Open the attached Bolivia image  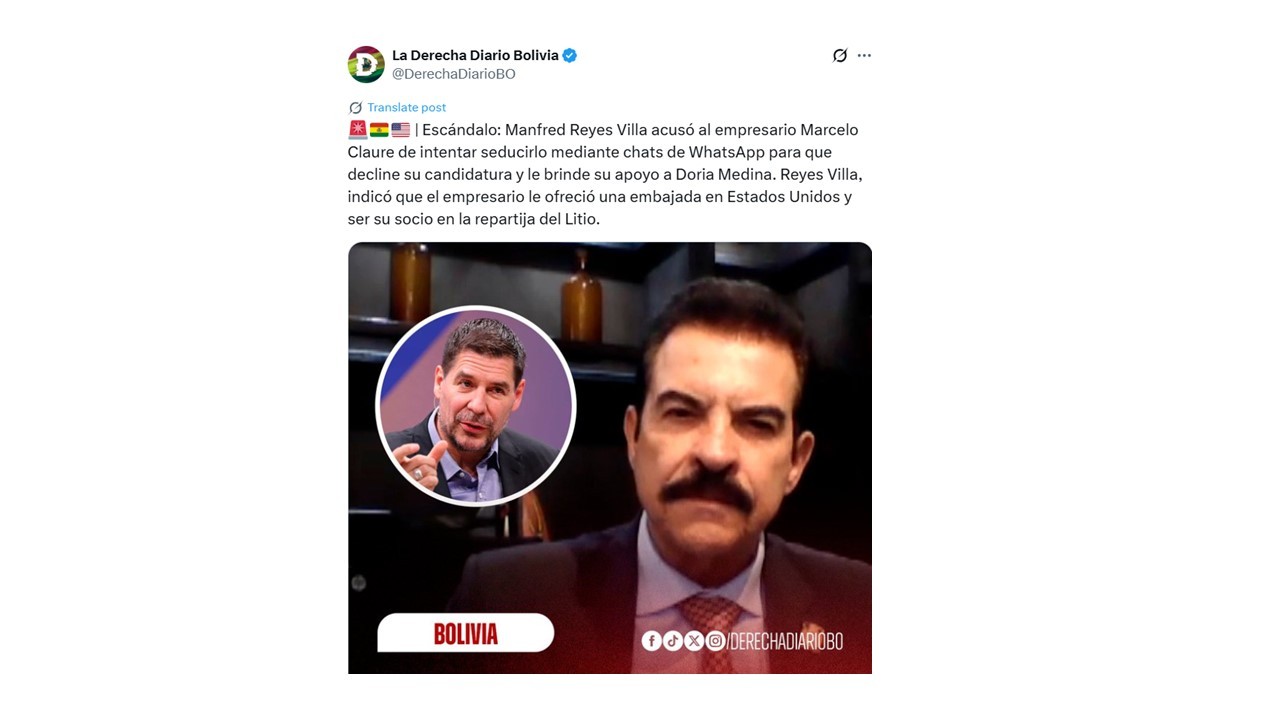pyautogui.click(x=609, y=458)
